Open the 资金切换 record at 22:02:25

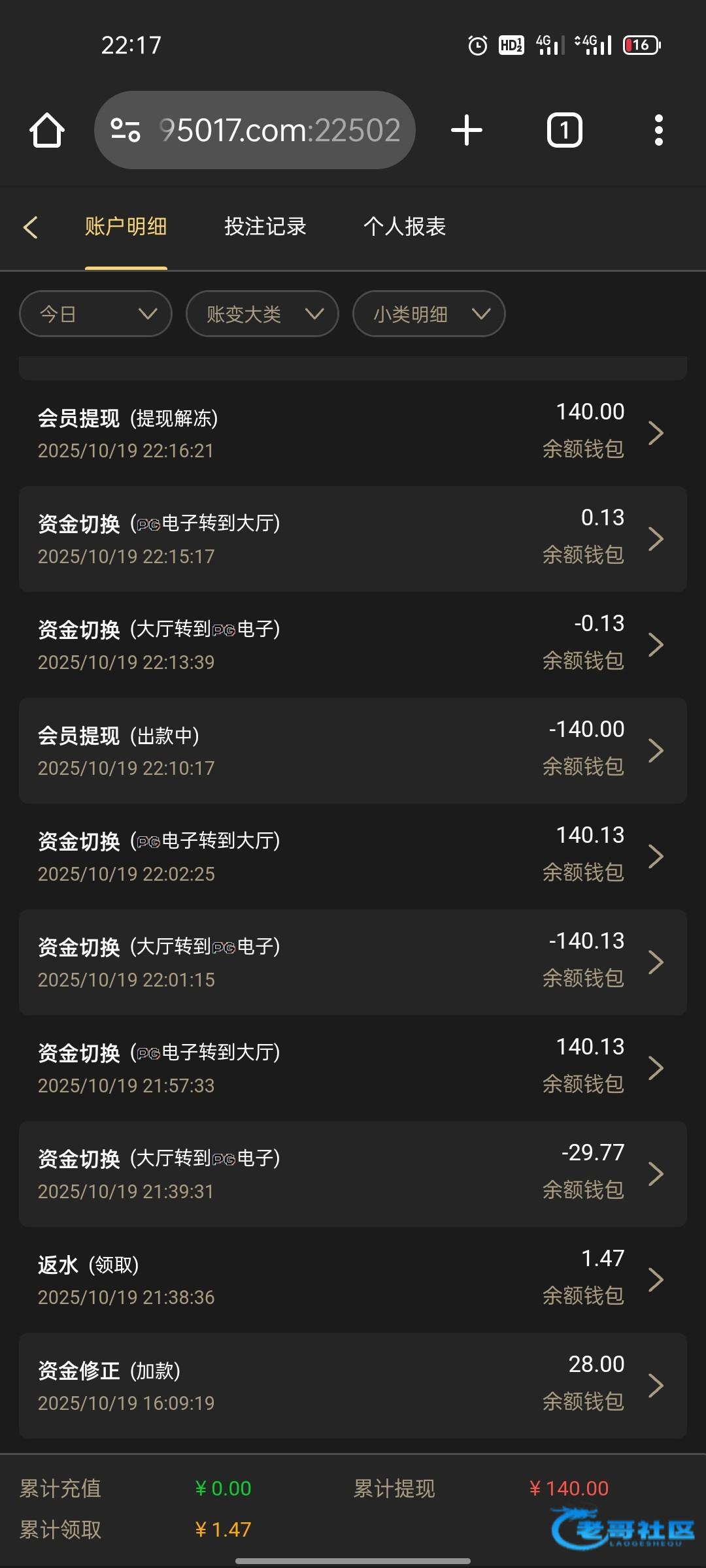point(353,856)
